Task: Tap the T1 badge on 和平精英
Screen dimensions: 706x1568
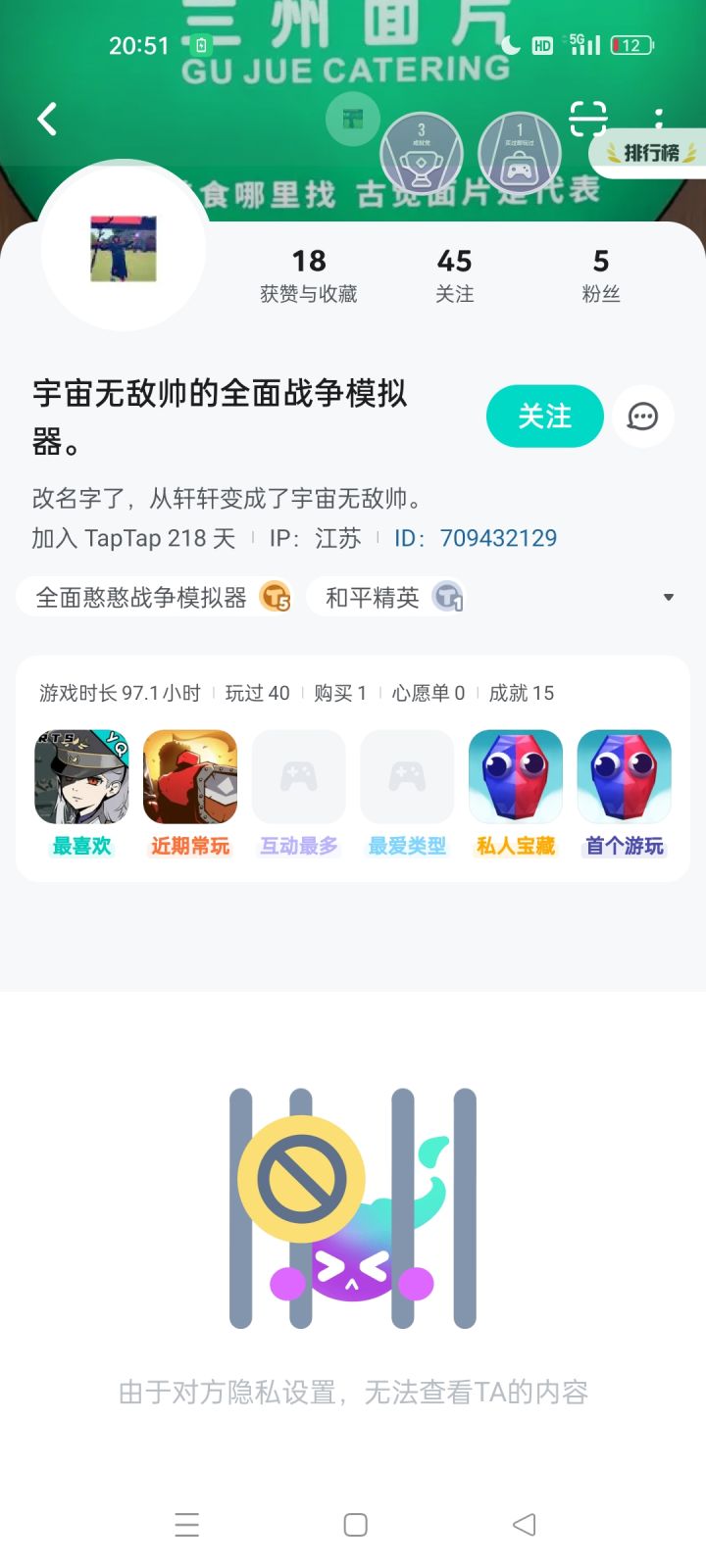Action: (450, 598)
